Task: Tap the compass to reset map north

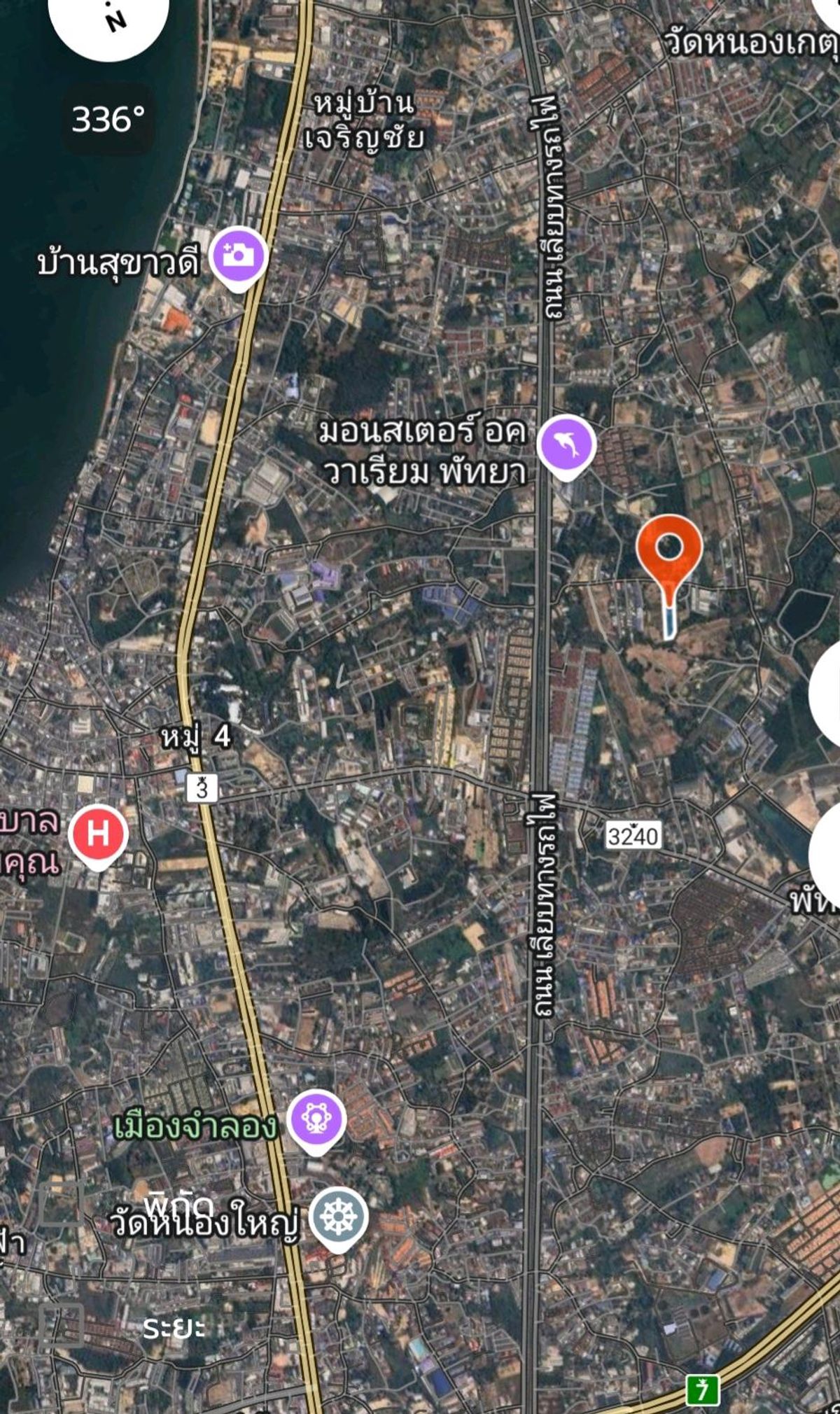Action: pos(108,15)
